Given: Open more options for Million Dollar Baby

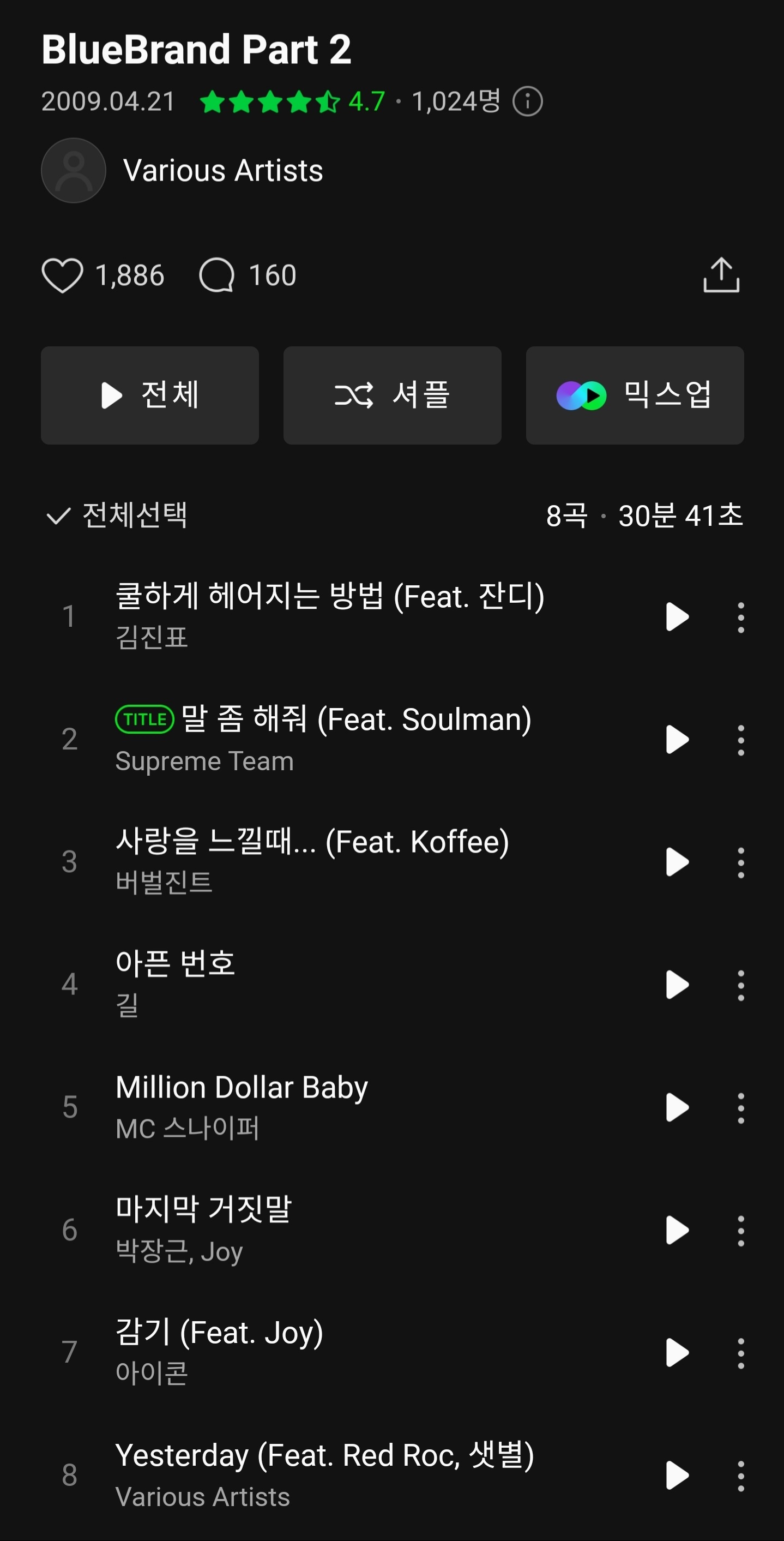Looking at the screenshot, I should tap(740, 1108).
